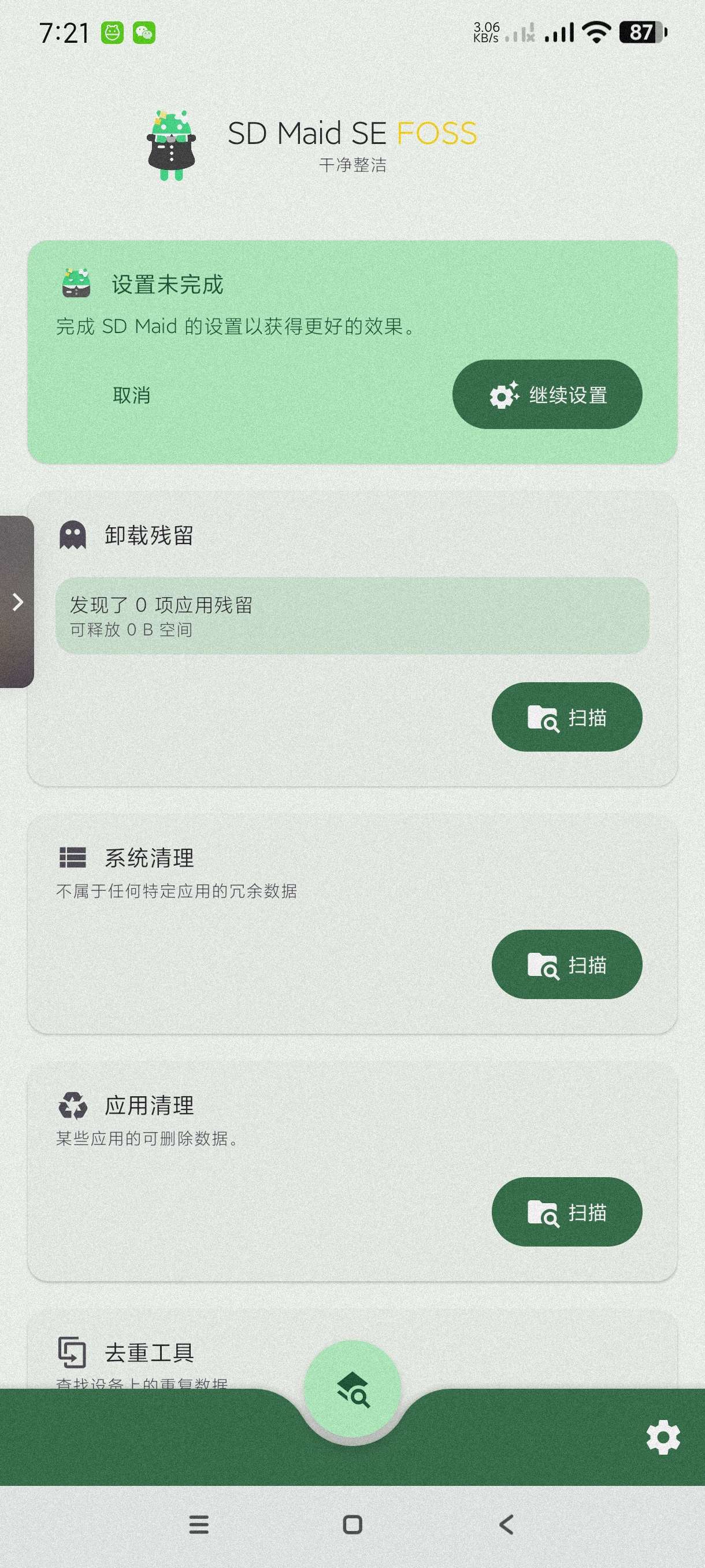Open recent apps from the navigation bar
The height and width of the screenshot is (1568, 705).
click(x=199, y=1525)
